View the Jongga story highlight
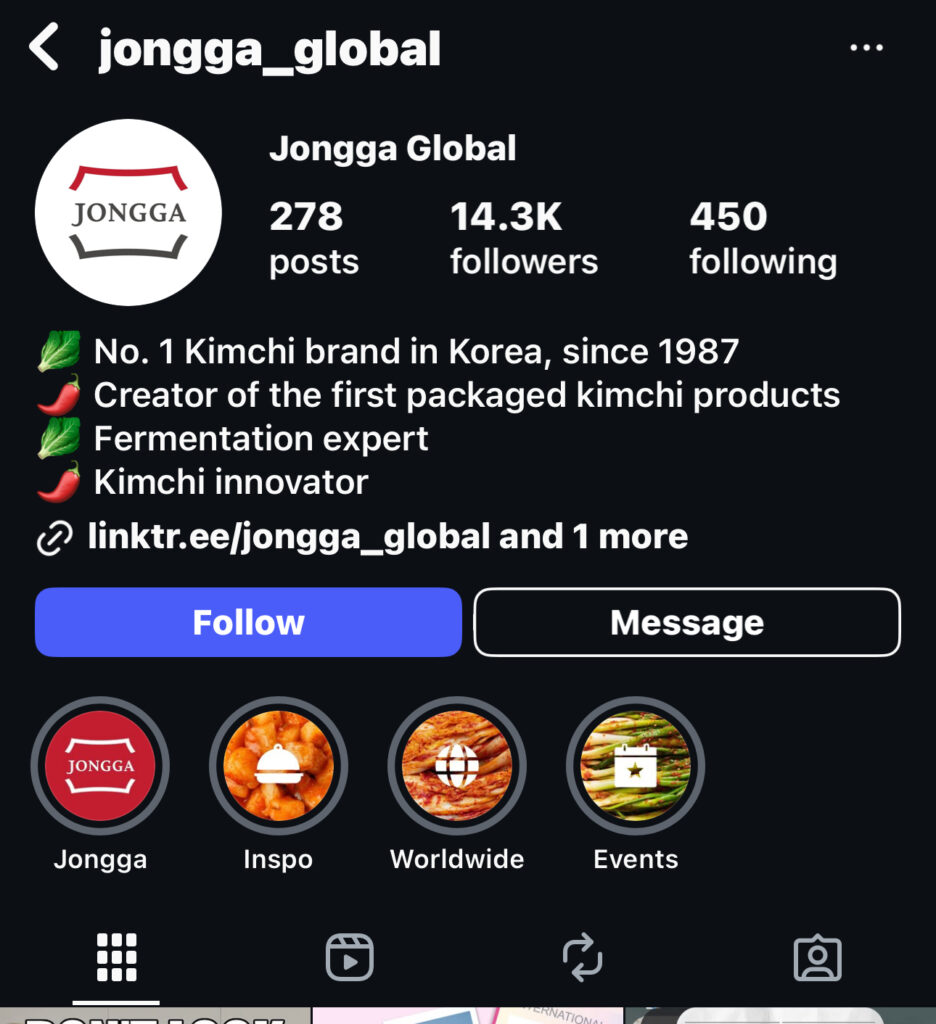This screenshot has width=936, height=1024. pos(100,767)
